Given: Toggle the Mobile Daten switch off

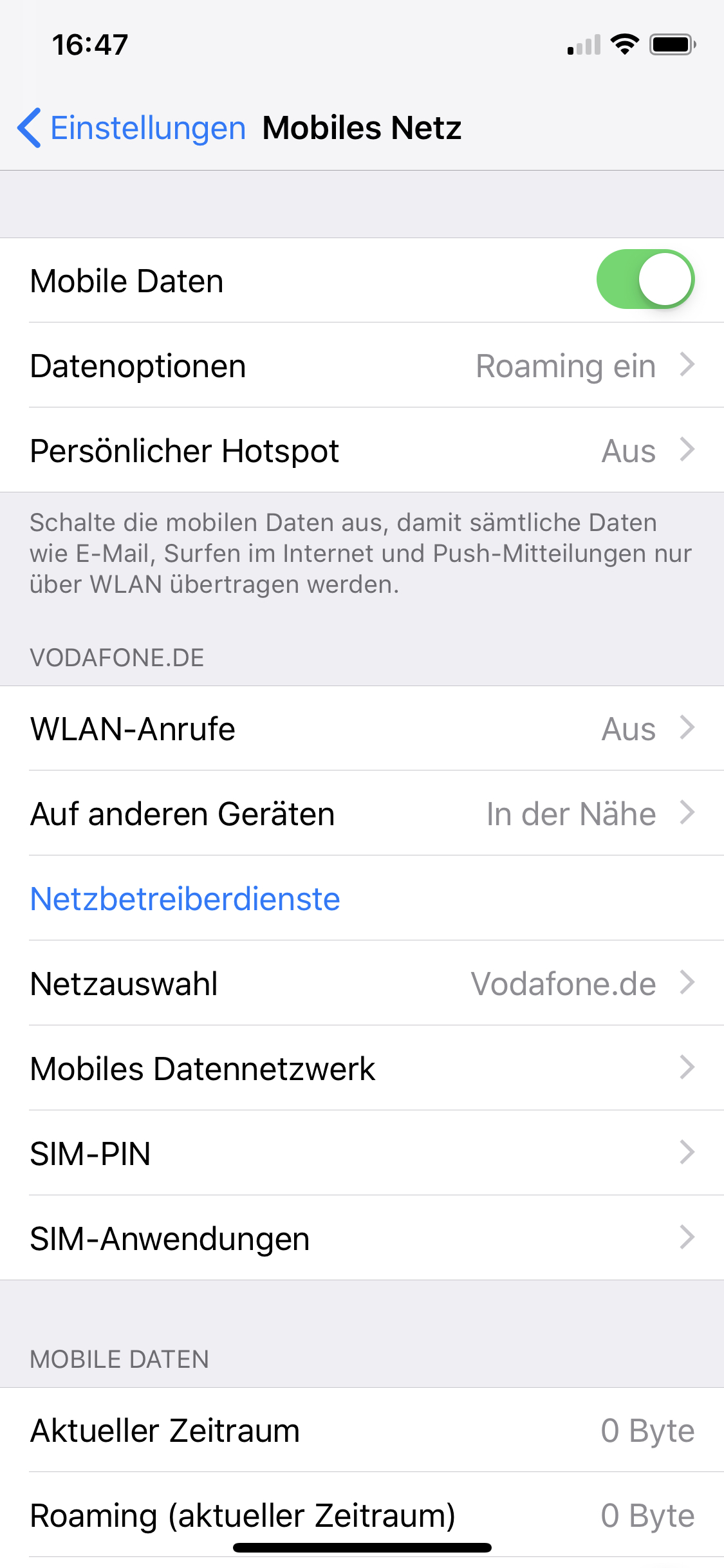Looking at the screenshot, I should pyautogui.click(x=645, y=279).
